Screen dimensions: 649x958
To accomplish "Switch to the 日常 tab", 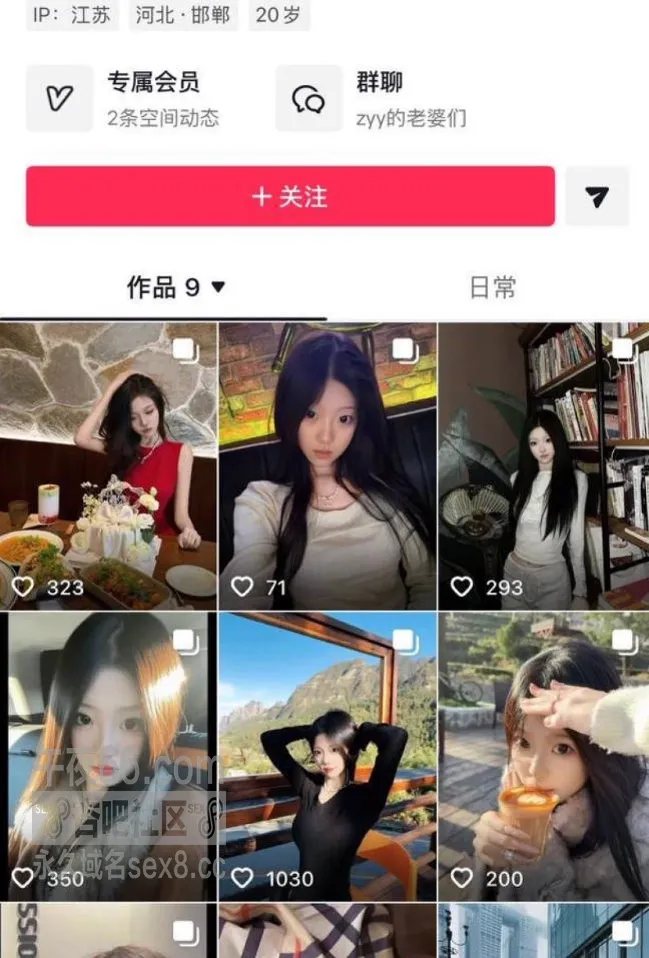I will tap(493, 287).
